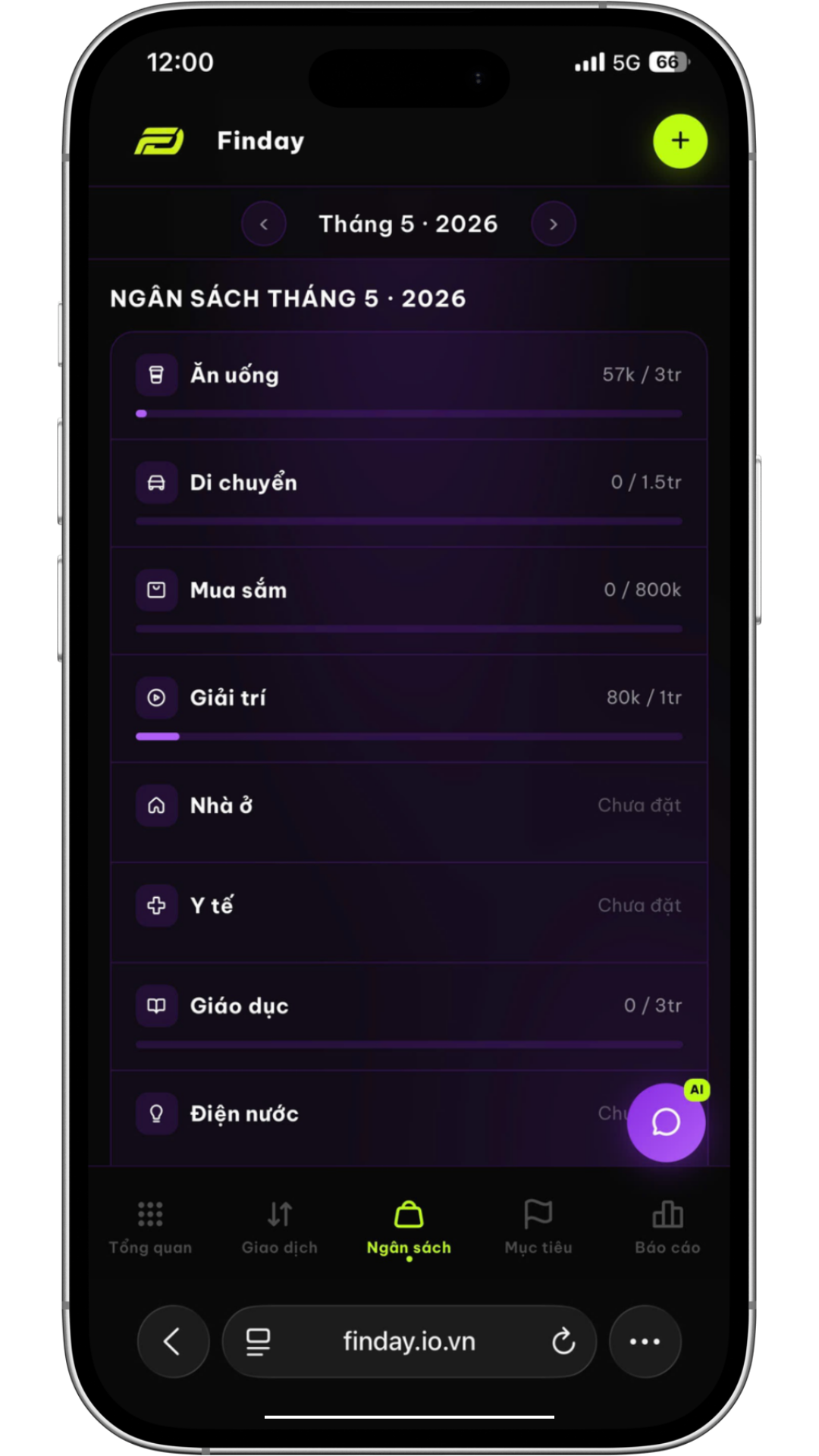Switch to the Báo cáo tab

pos(667,1227)
